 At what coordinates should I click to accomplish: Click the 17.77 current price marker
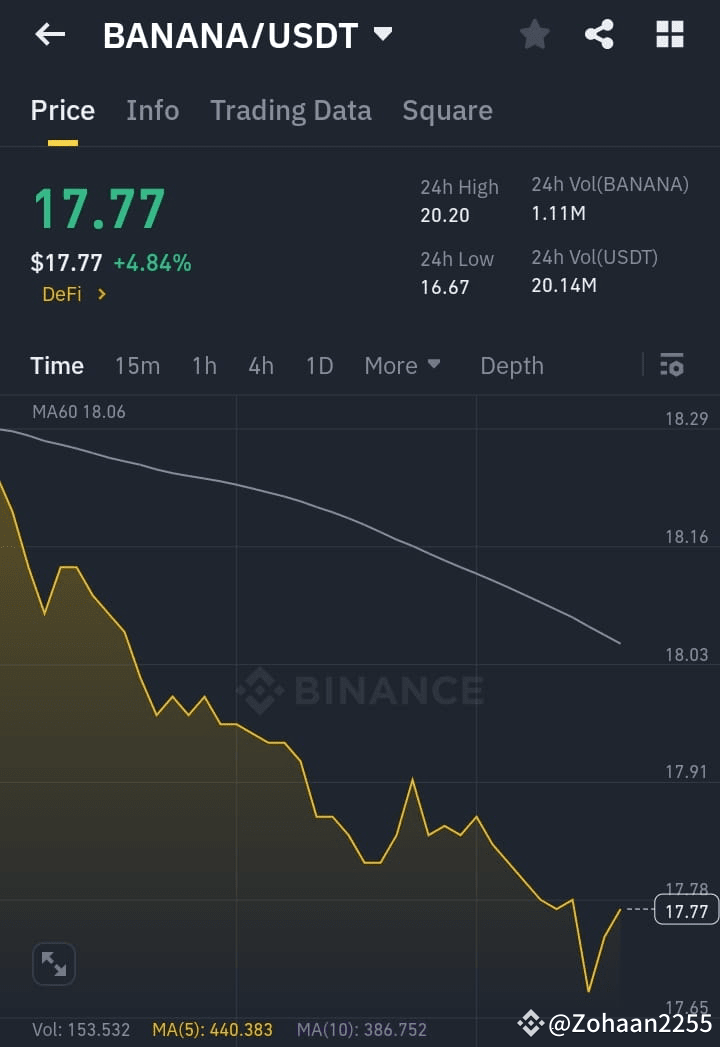pyautogui.click(x=685, y=910)
